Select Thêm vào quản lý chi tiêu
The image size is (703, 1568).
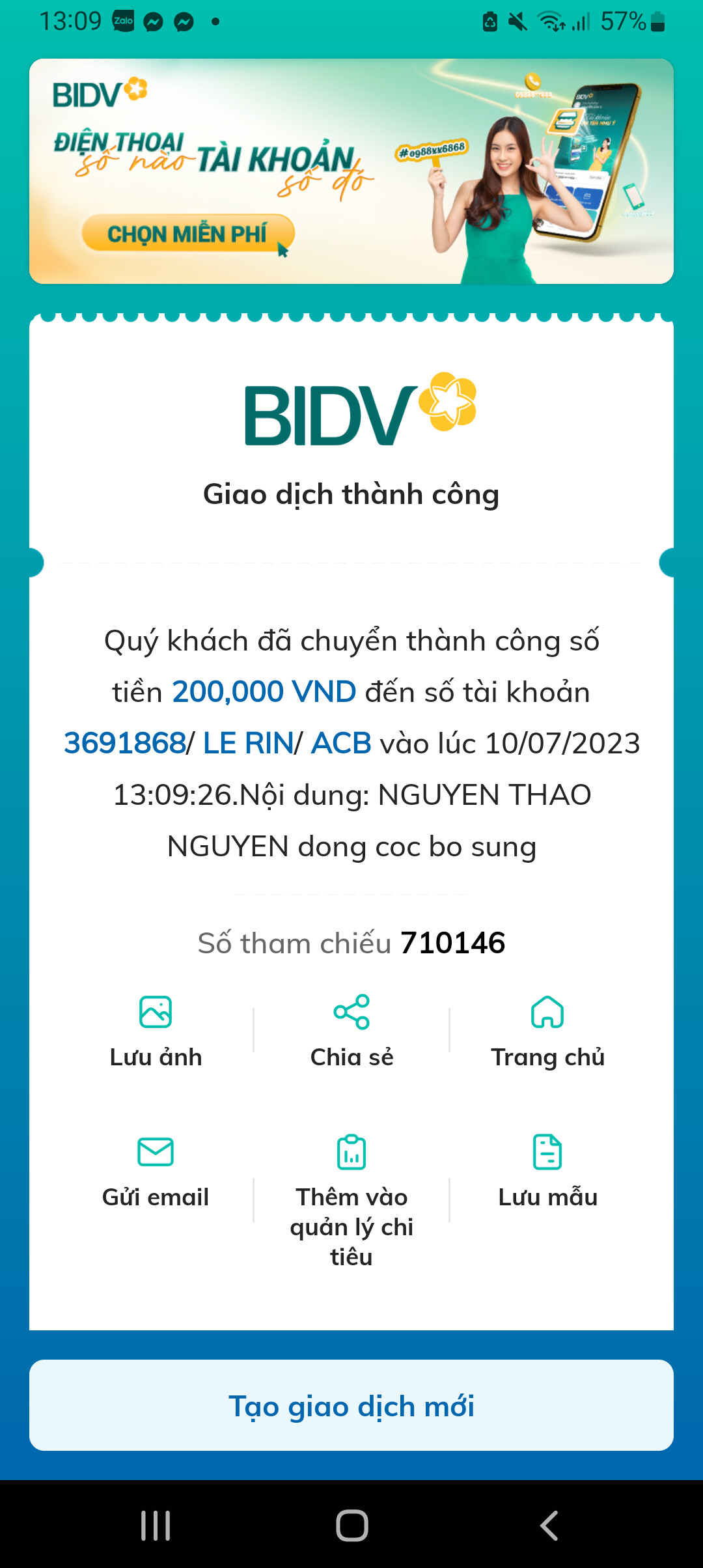351,1198
